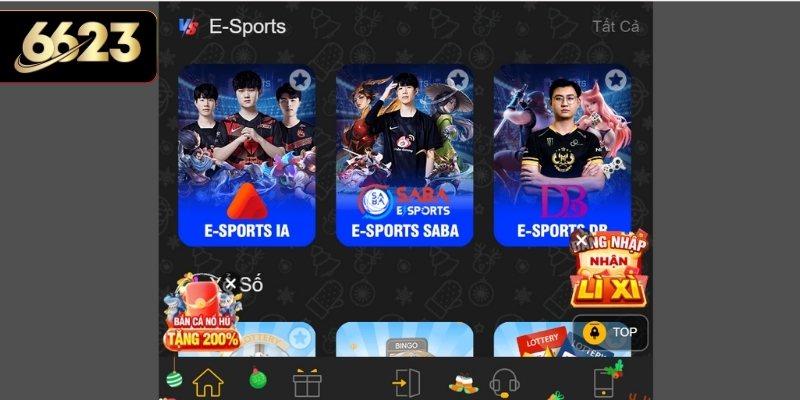
Task: Open the mobile phone icon tab
Action: [x=605, y=382]
